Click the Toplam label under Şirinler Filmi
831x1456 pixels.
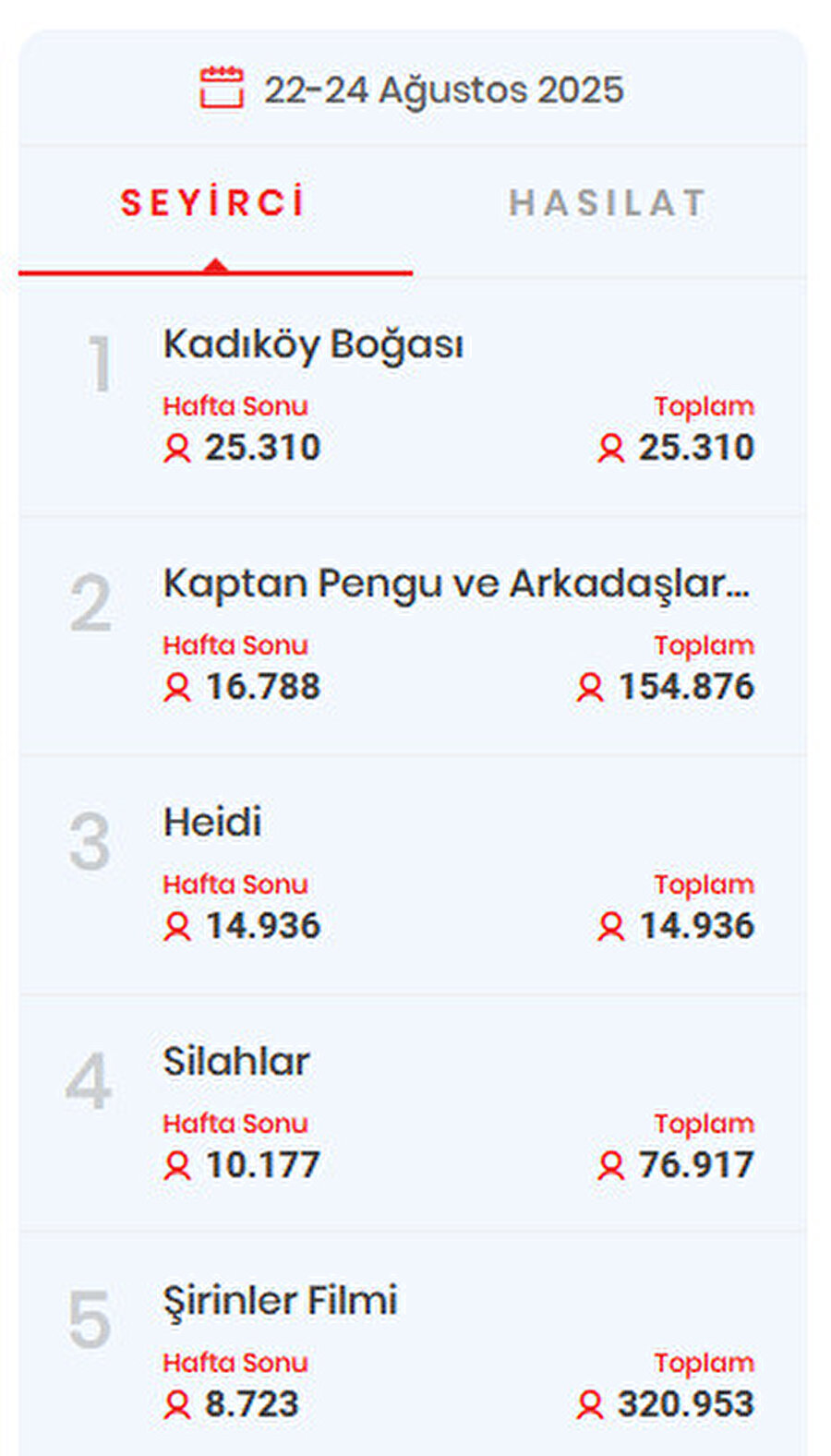704,1363
